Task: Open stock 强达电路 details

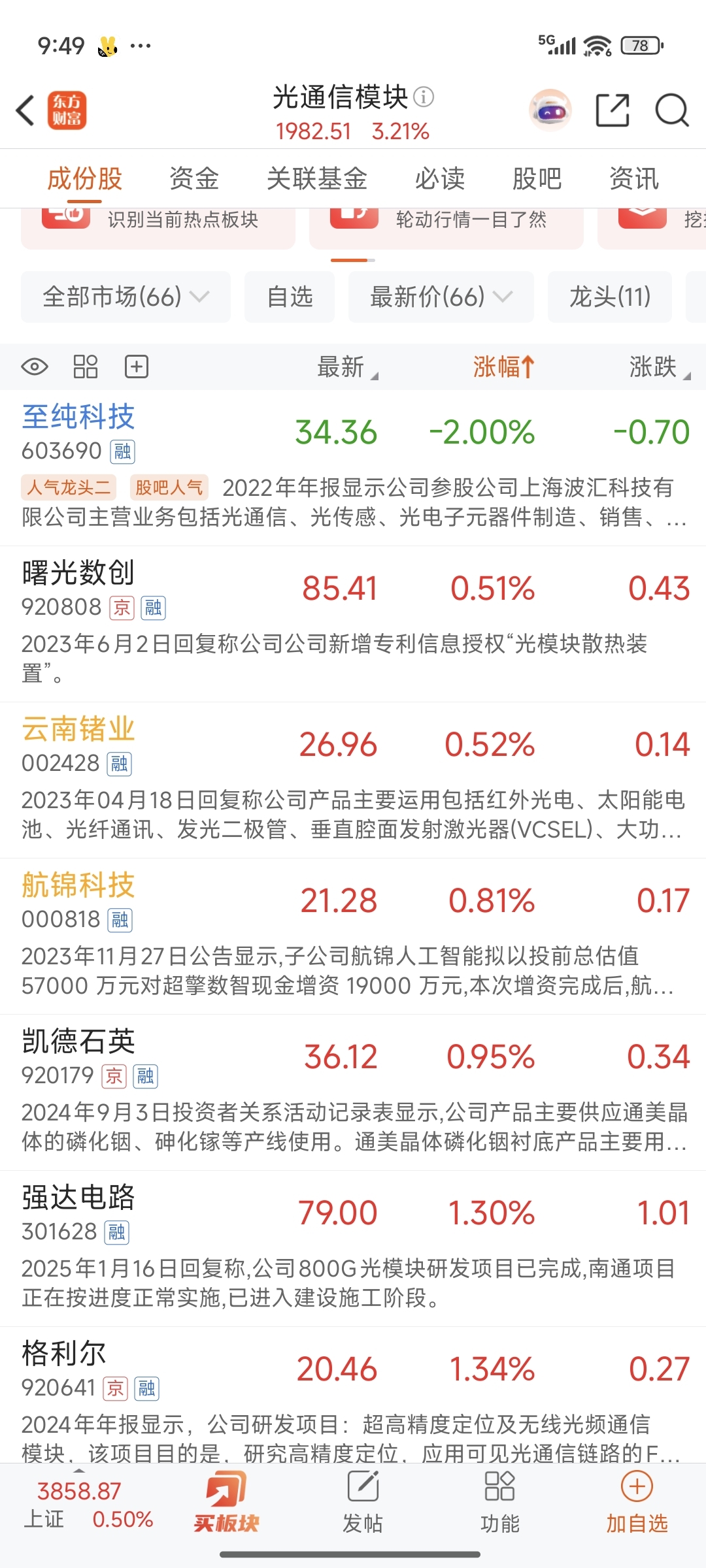Action: (78, 1197)
